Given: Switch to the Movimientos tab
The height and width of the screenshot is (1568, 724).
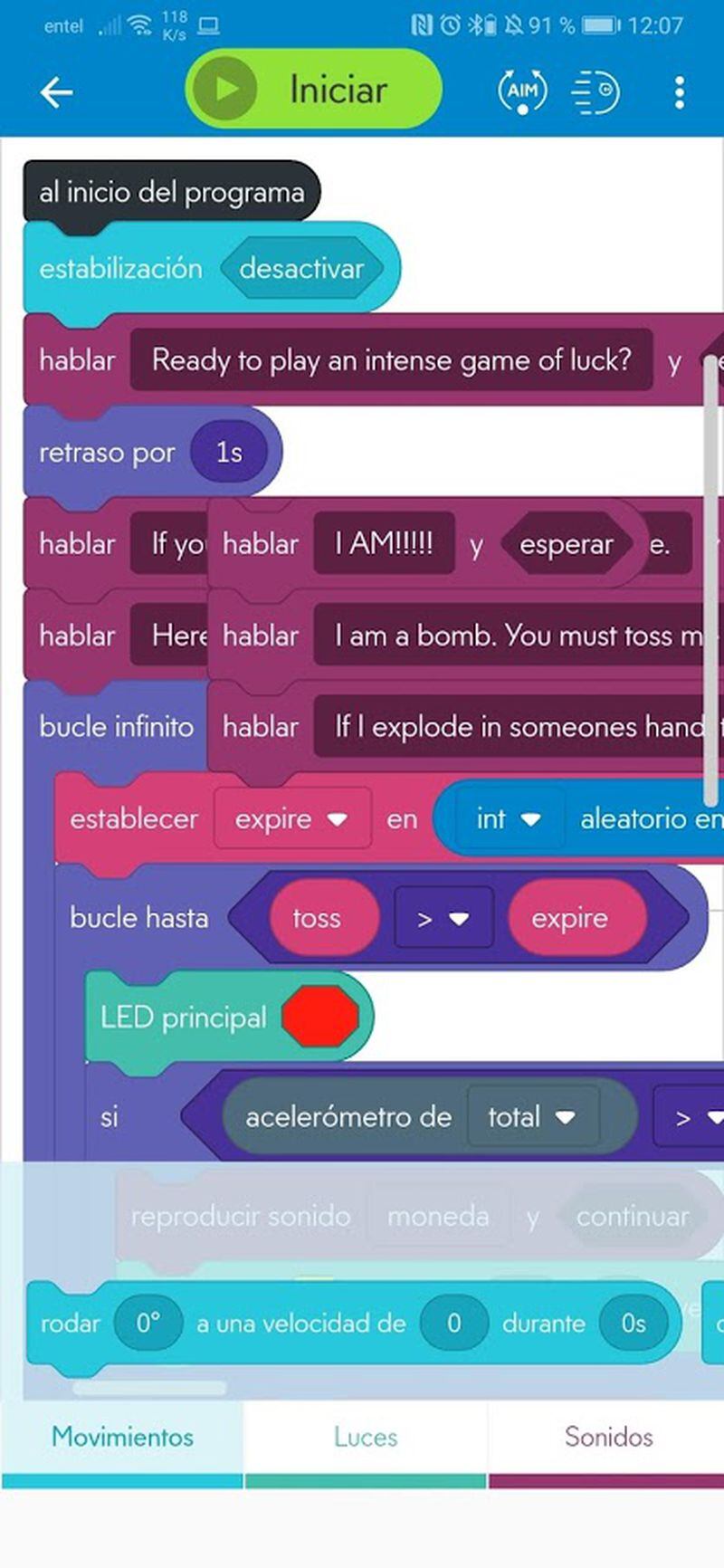Looking at the screenshot, I should [x=122, y=1437].
